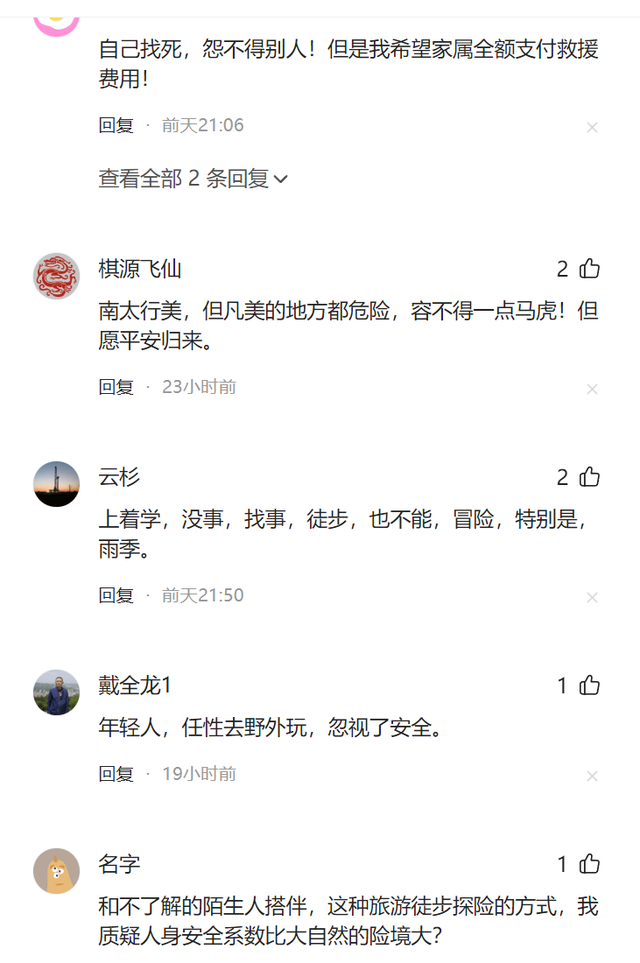
Task: Like 戴全龙1's comment
Action: tap(590, 685)
